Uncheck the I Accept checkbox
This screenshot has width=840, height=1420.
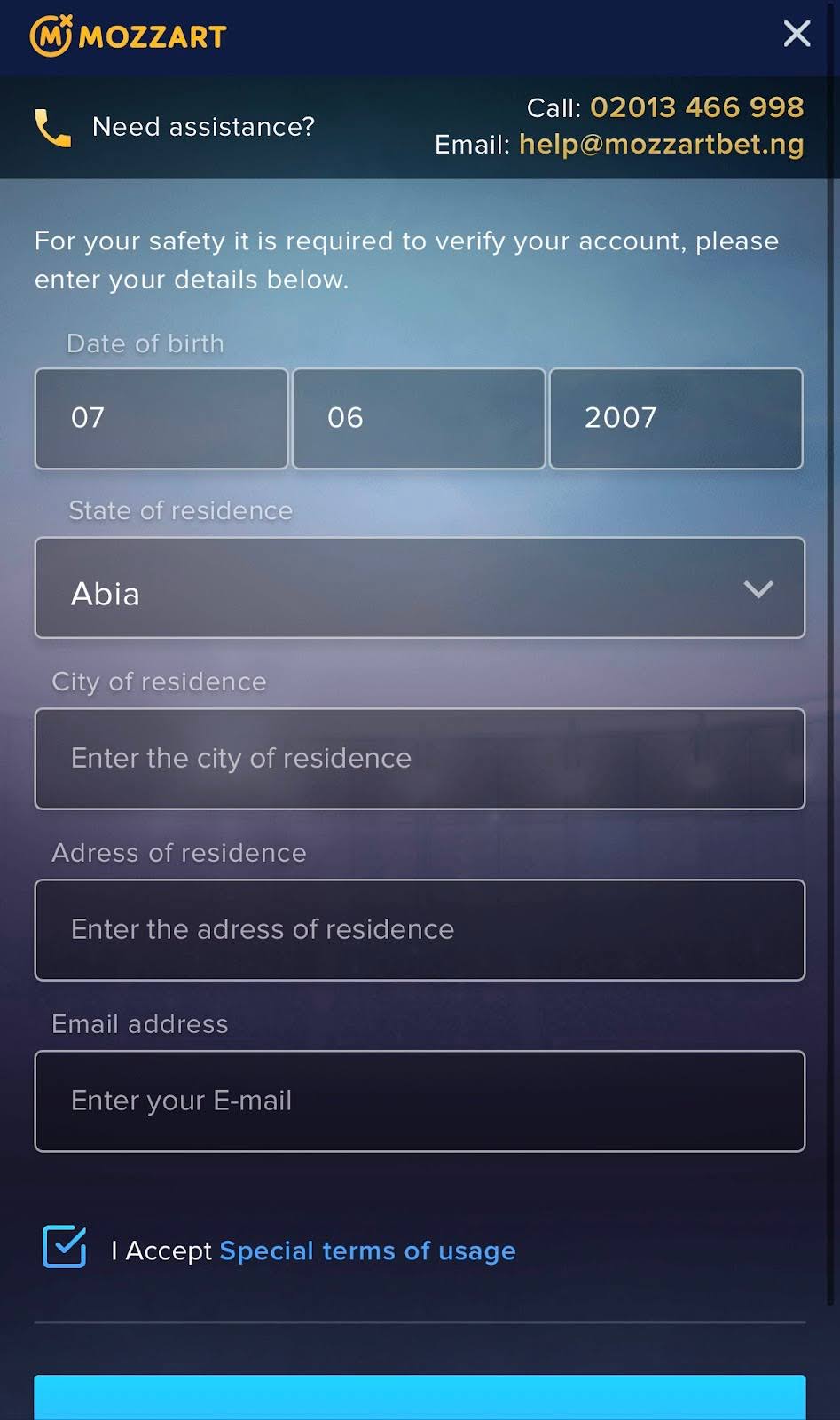pyautogui.click(x=65, y=1247)
